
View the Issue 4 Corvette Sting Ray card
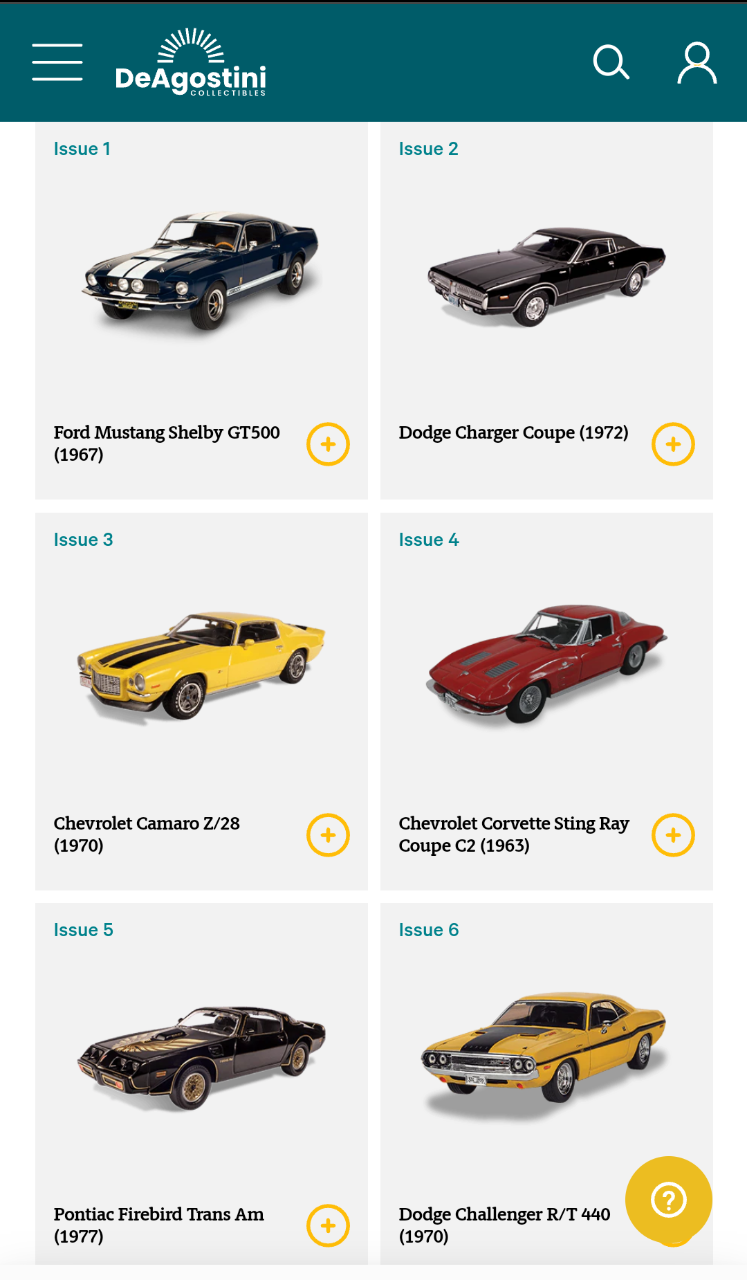546,701
